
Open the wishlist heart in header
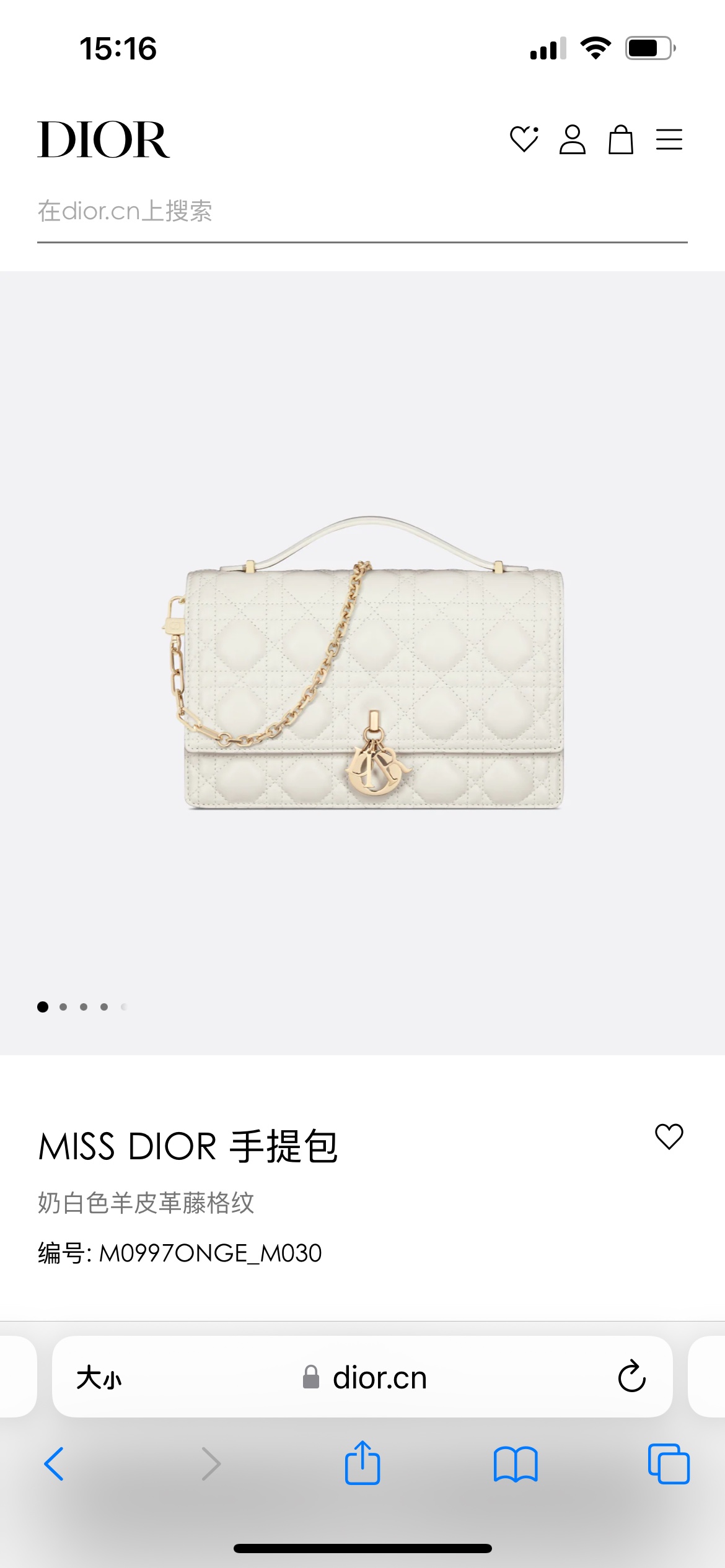click(524, 139)
